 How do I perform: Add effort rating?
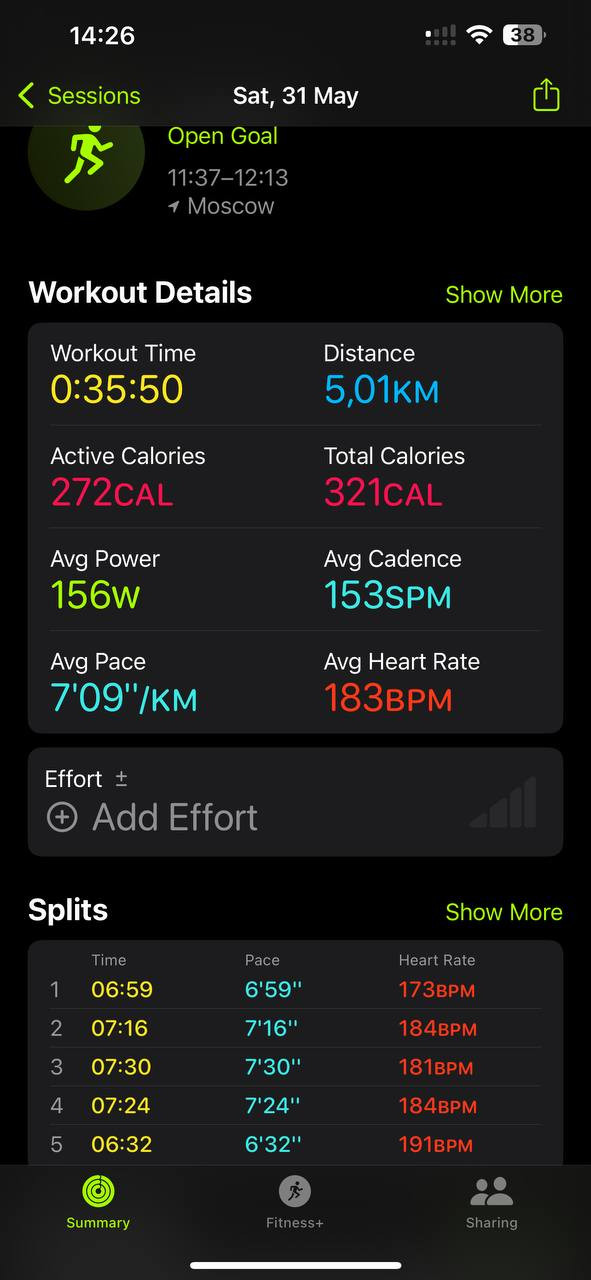point(153,817)
